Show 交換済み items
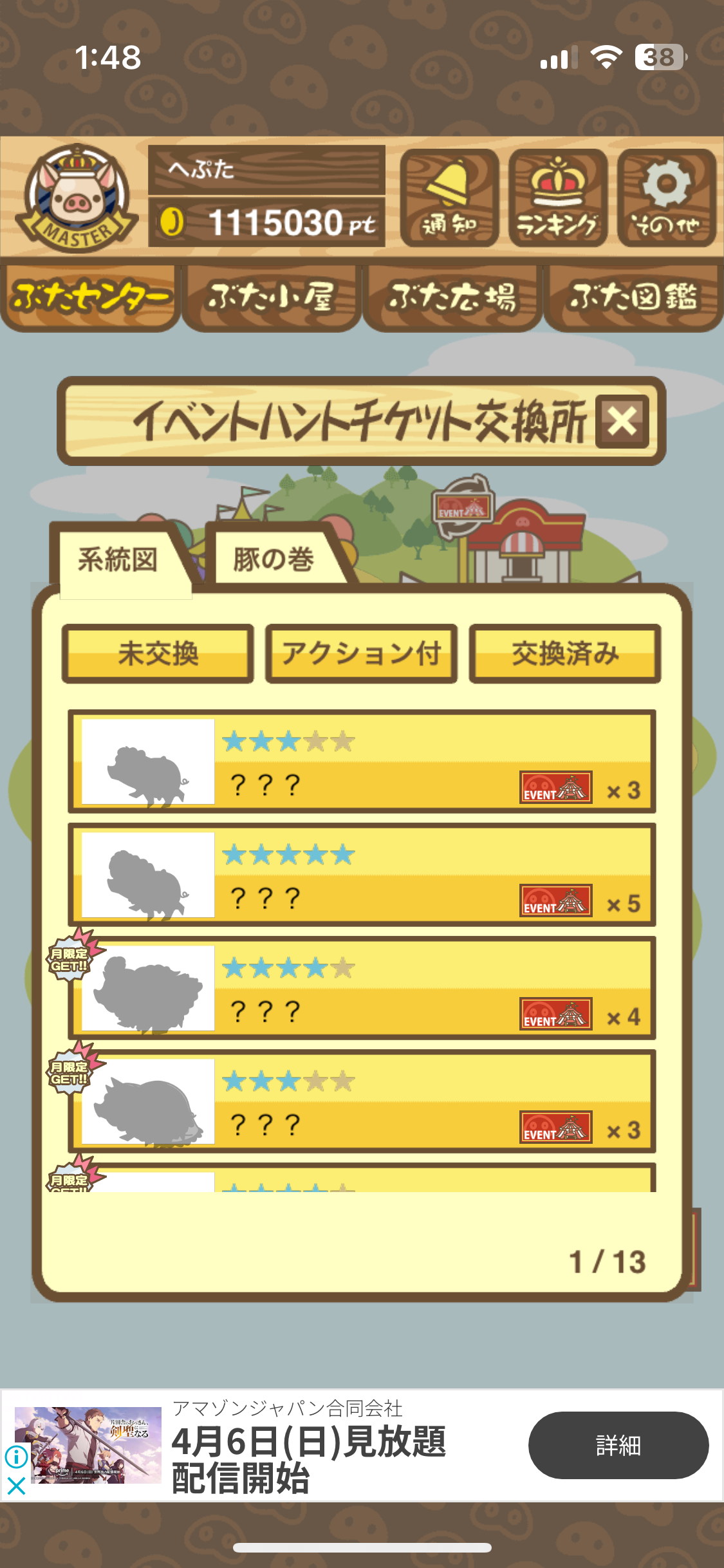This screenshot has width=724, height=1568. coord(565,653)
